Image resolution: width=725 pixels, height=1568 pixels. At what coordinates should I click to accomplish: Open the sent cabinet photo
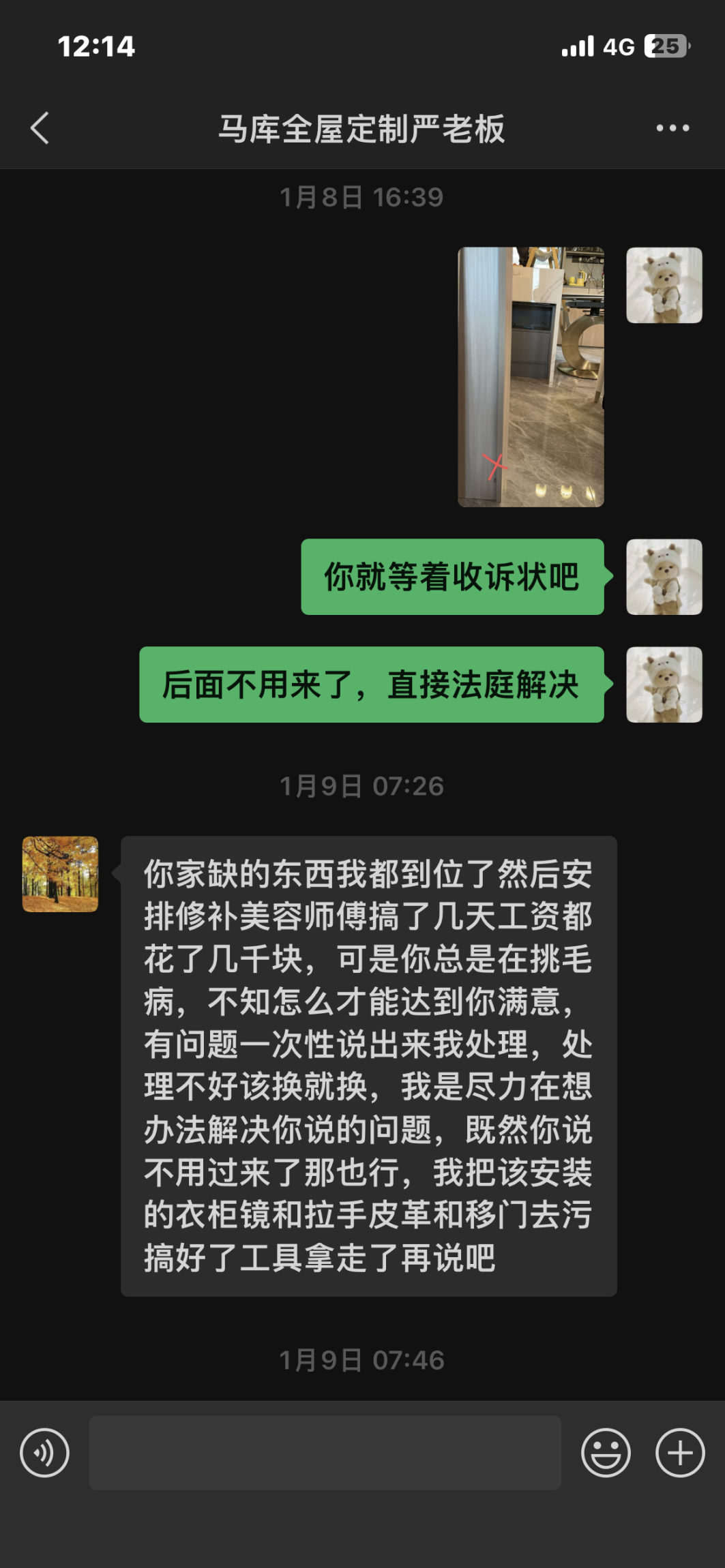point(531,377)
